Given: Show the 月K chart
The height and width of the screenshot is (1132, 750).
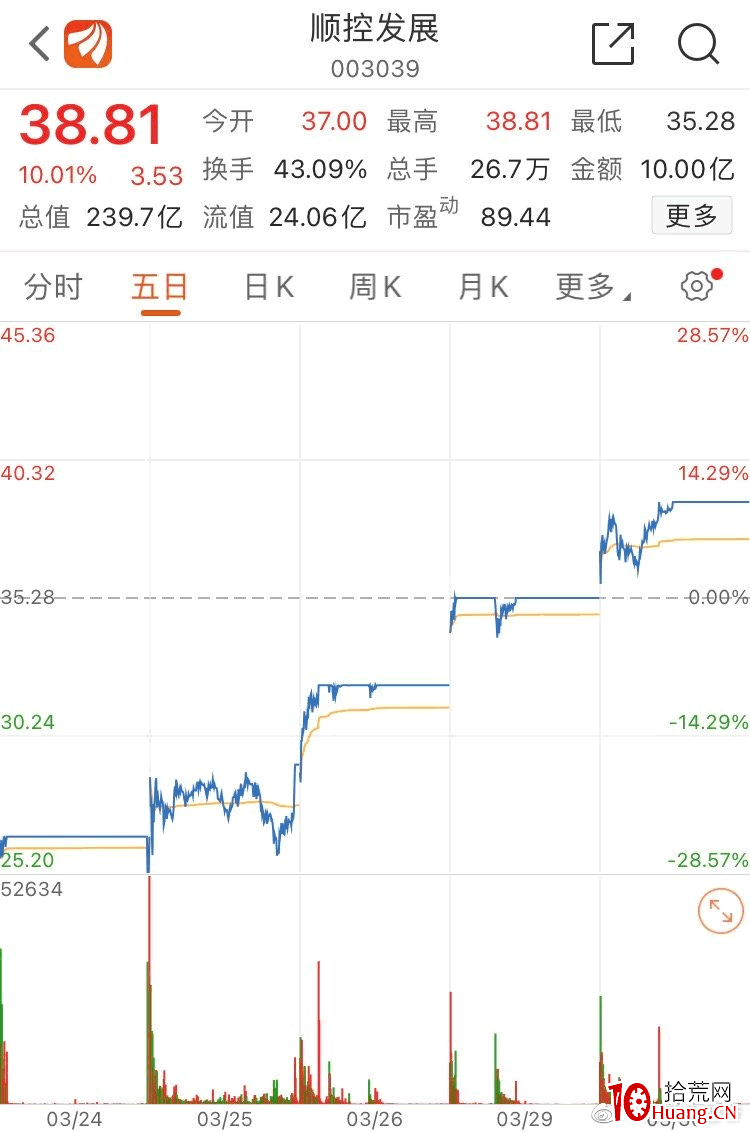Looking at the screenshot, I should [483, 288].
